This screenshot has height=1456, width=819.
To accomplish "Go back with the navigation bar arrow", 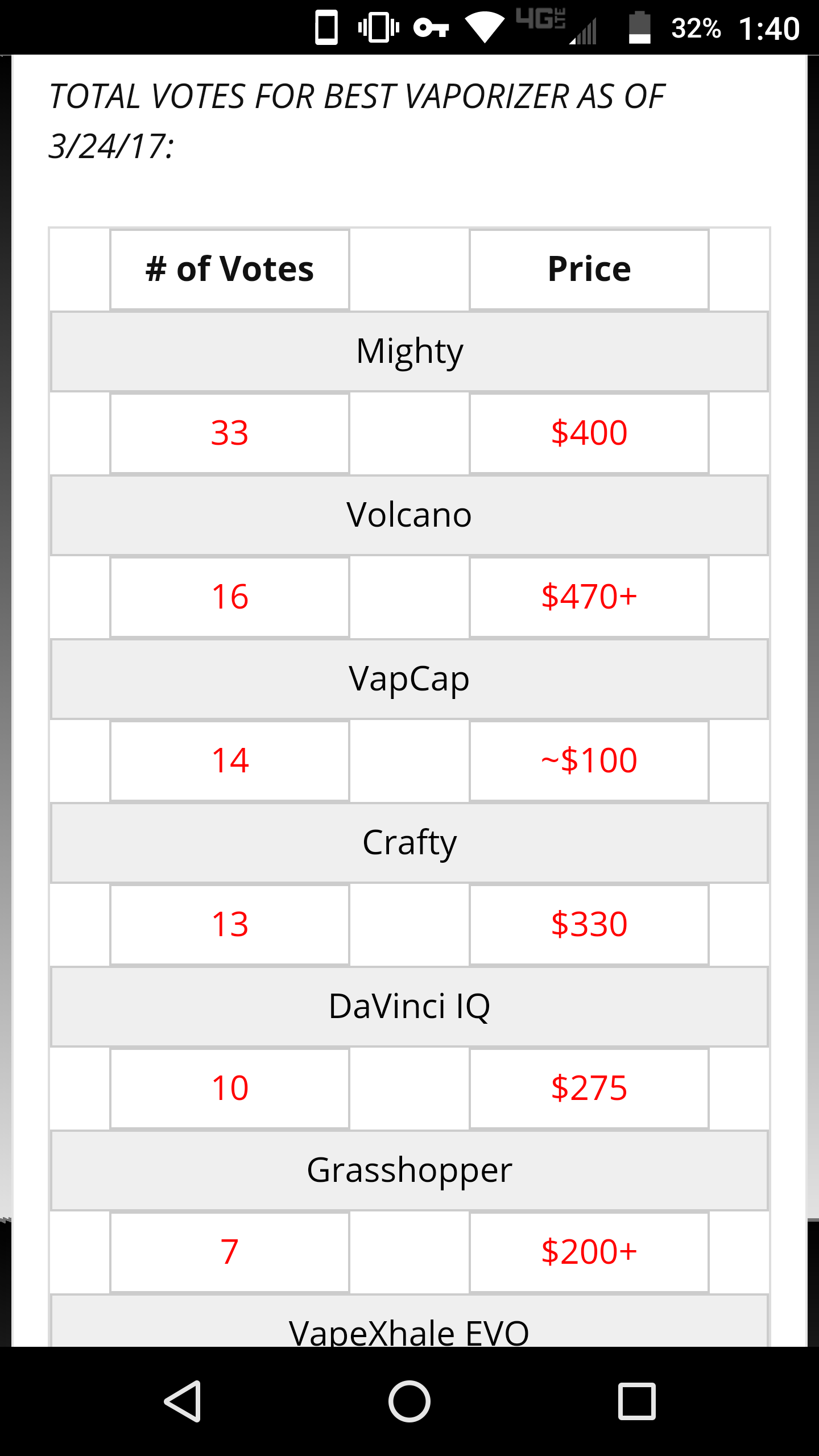I will click(x=183, y=1401).
